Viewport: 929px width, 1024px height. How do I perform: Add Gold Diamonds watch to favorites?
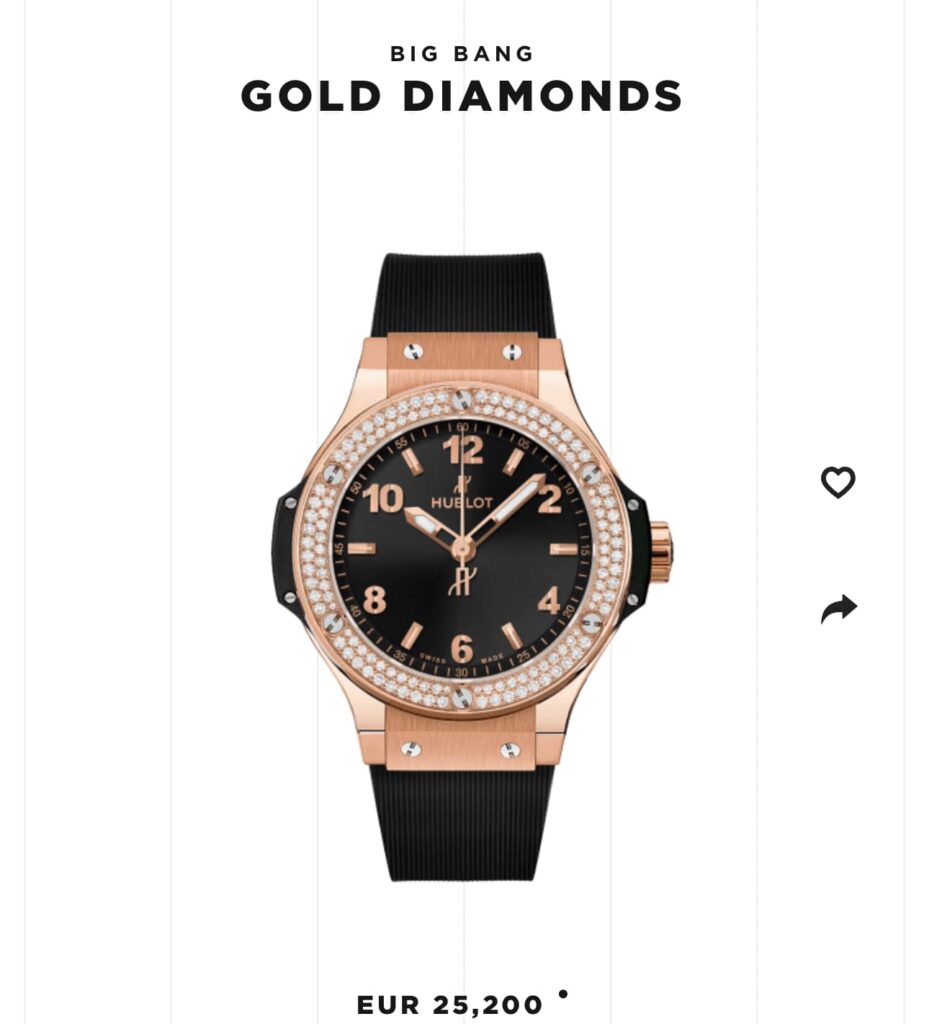pos(838,482)
